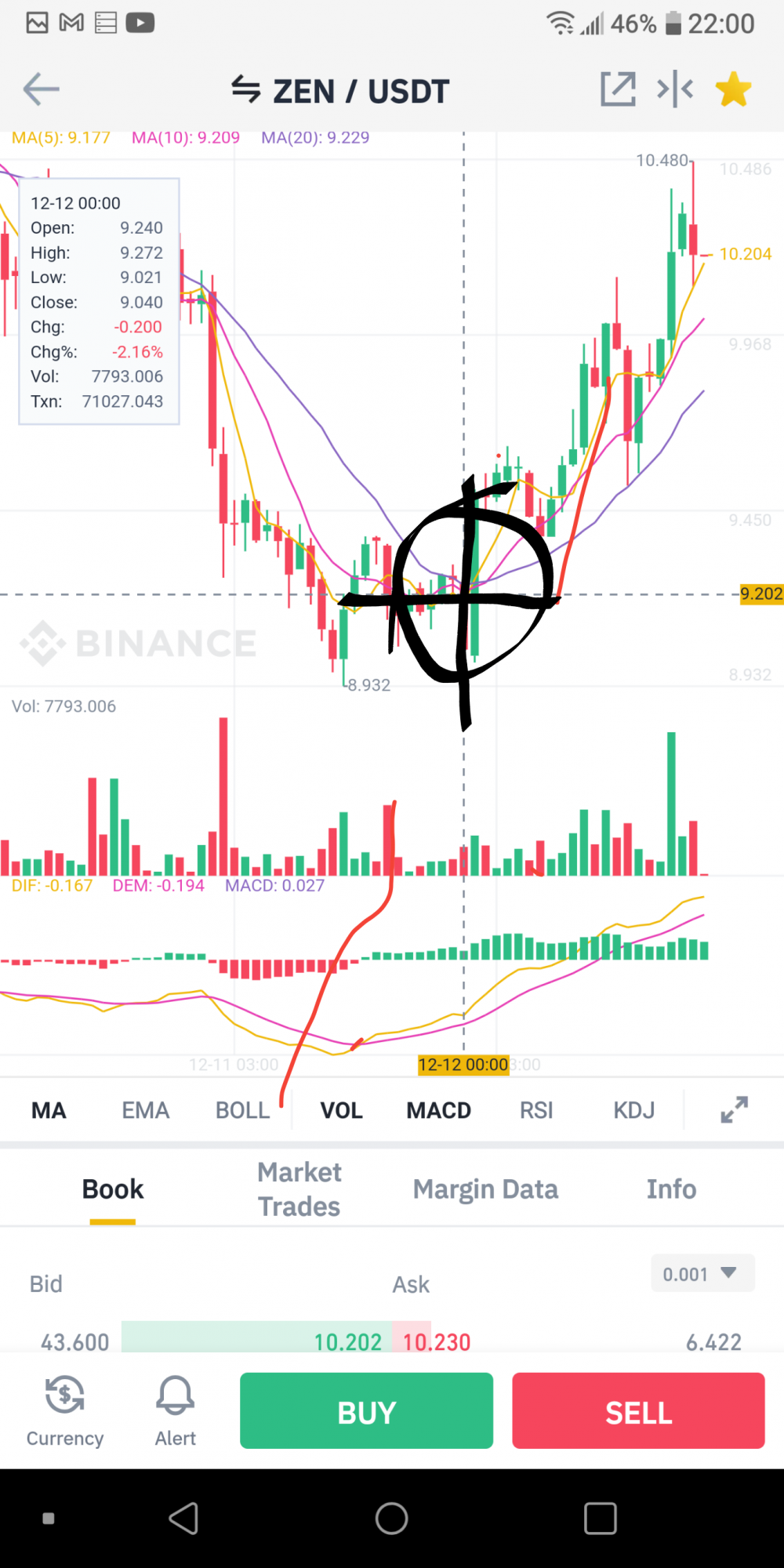Screen dimensions: 784x1568
Task: Switch to the Market Trades tab
Action: pos(299,1189)
